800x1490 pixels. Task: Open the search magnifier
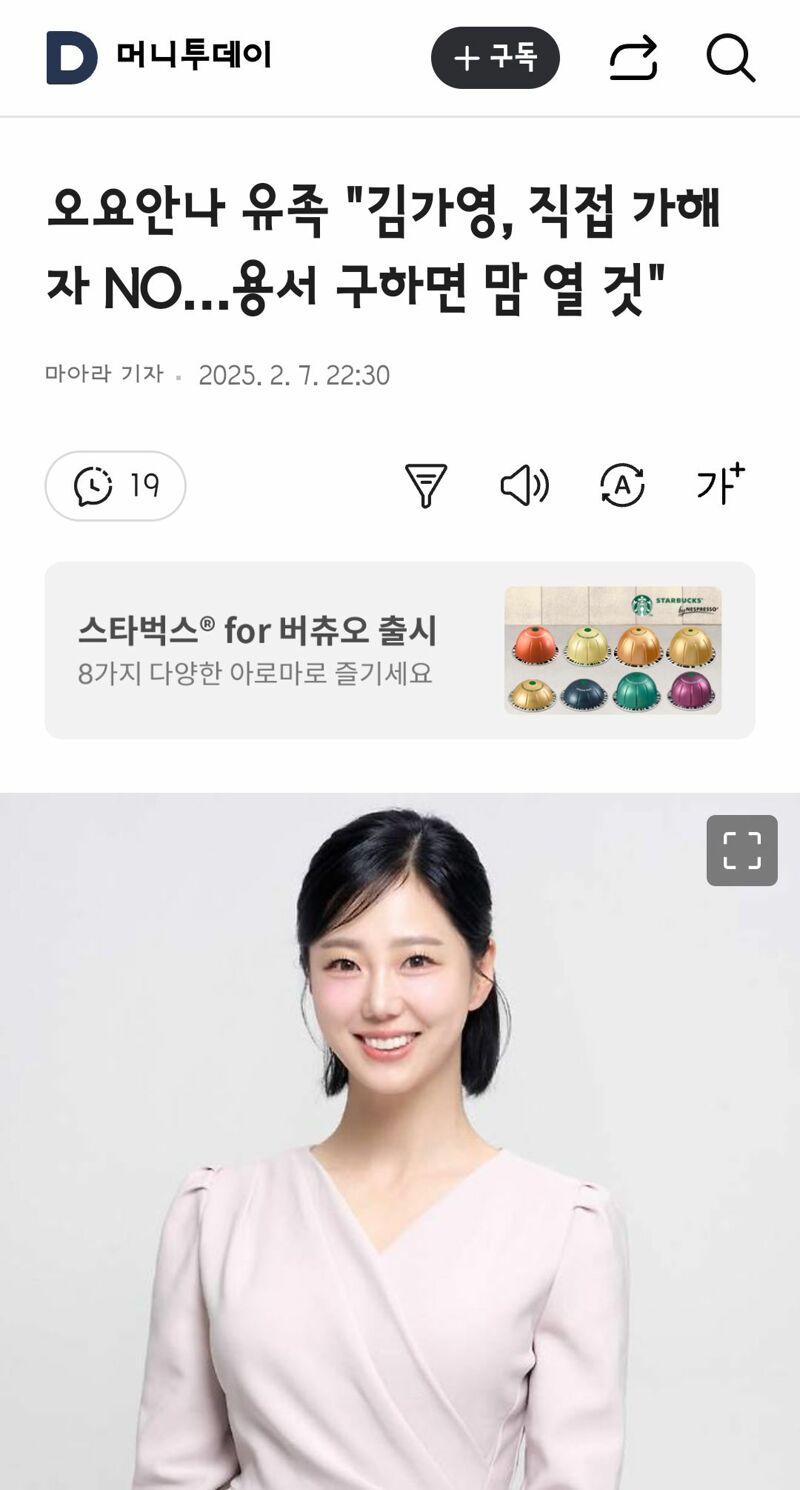click(x=730, y=58)
